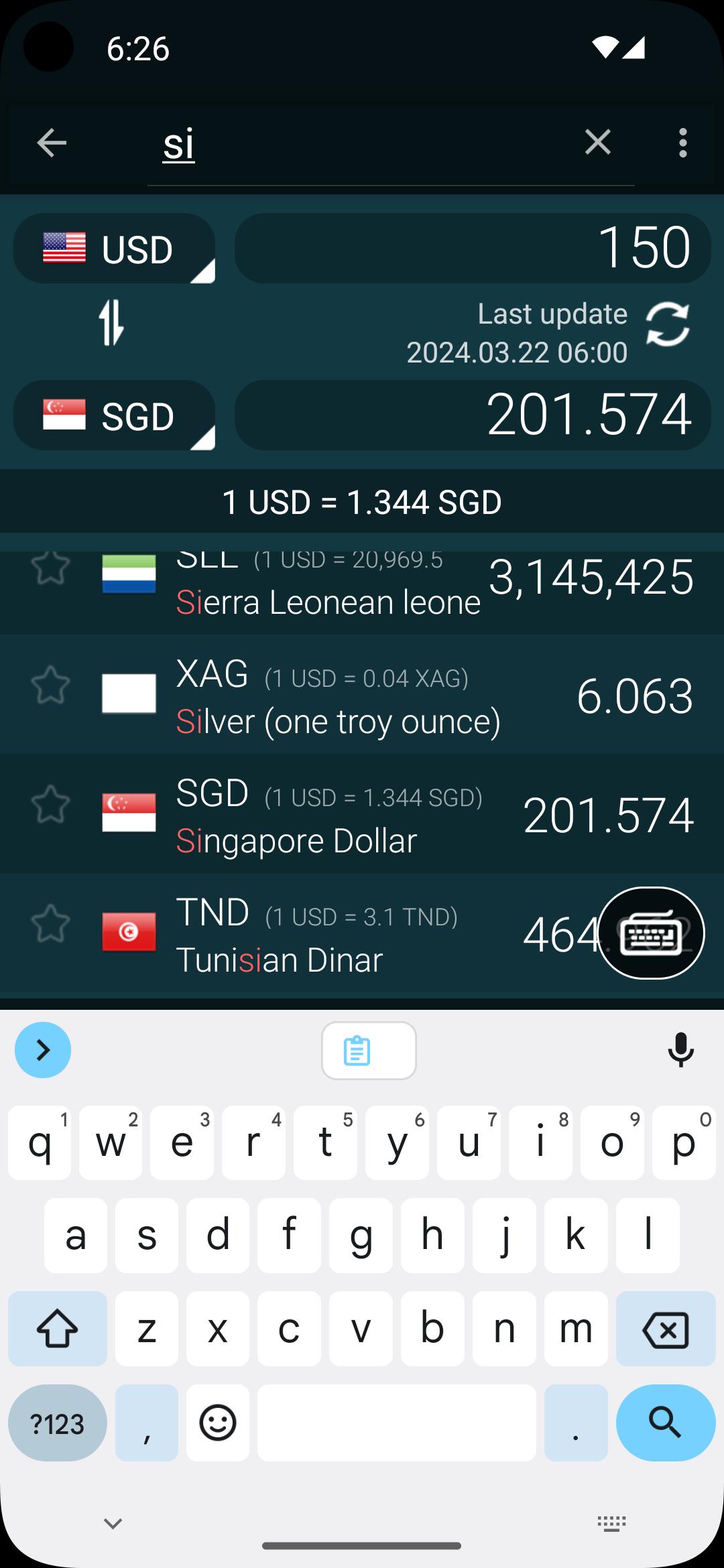Add Tunisian Dinar to favorites
This screenshot has width=724, height=1568.
51,924
